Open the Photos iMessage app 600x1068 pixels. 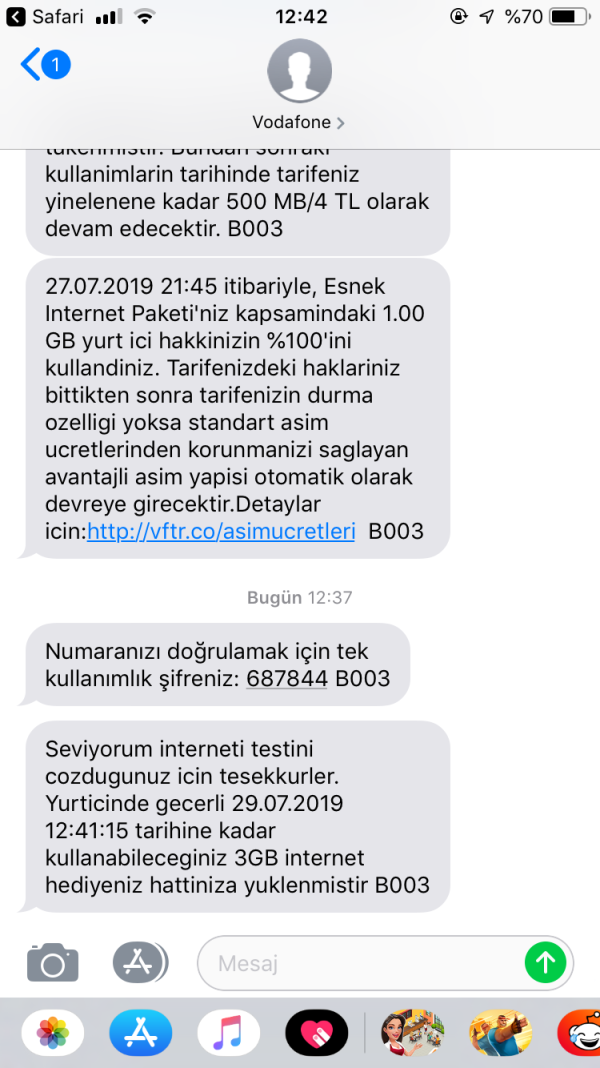[52, 1033]
